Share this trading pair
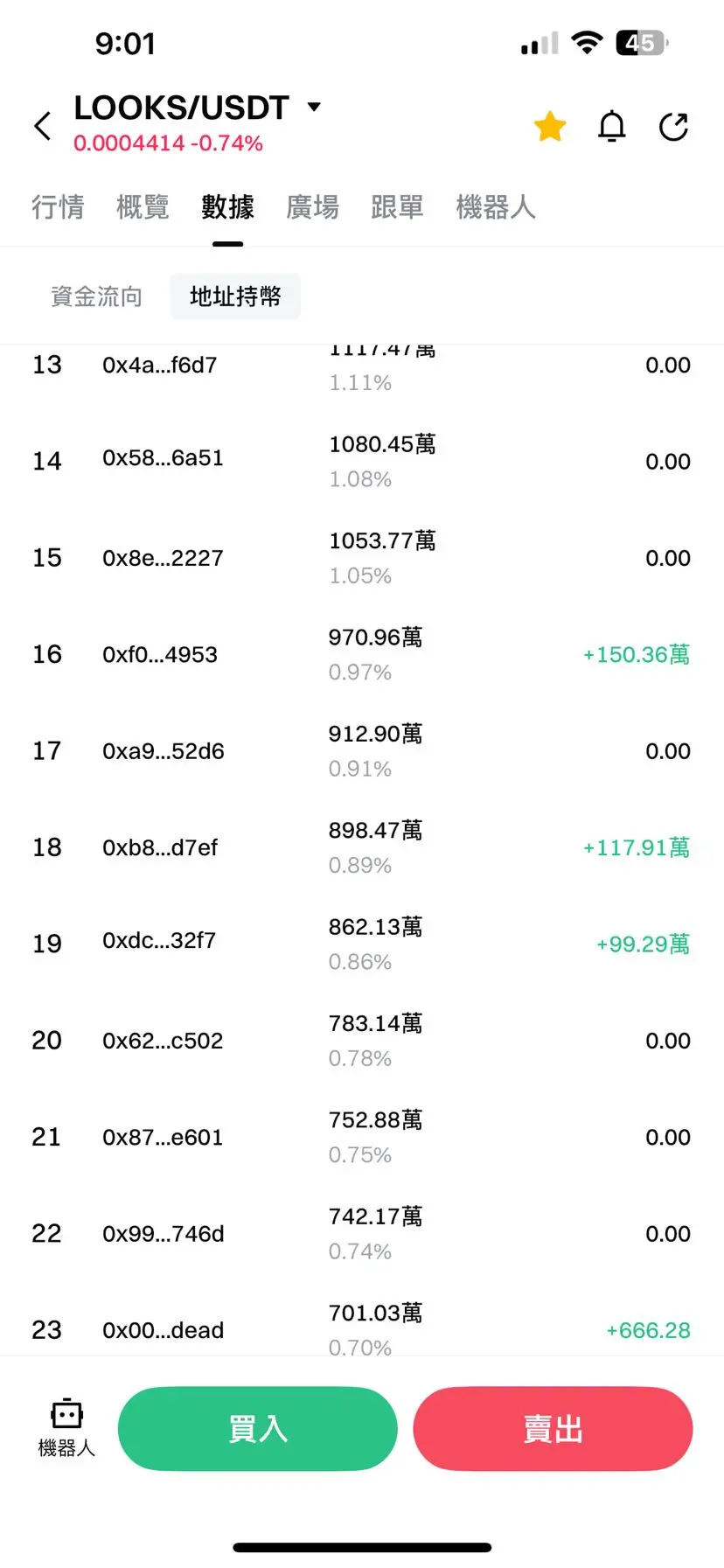The width and height of the screenshot is (724, 1568). click(x=673, y=127)
